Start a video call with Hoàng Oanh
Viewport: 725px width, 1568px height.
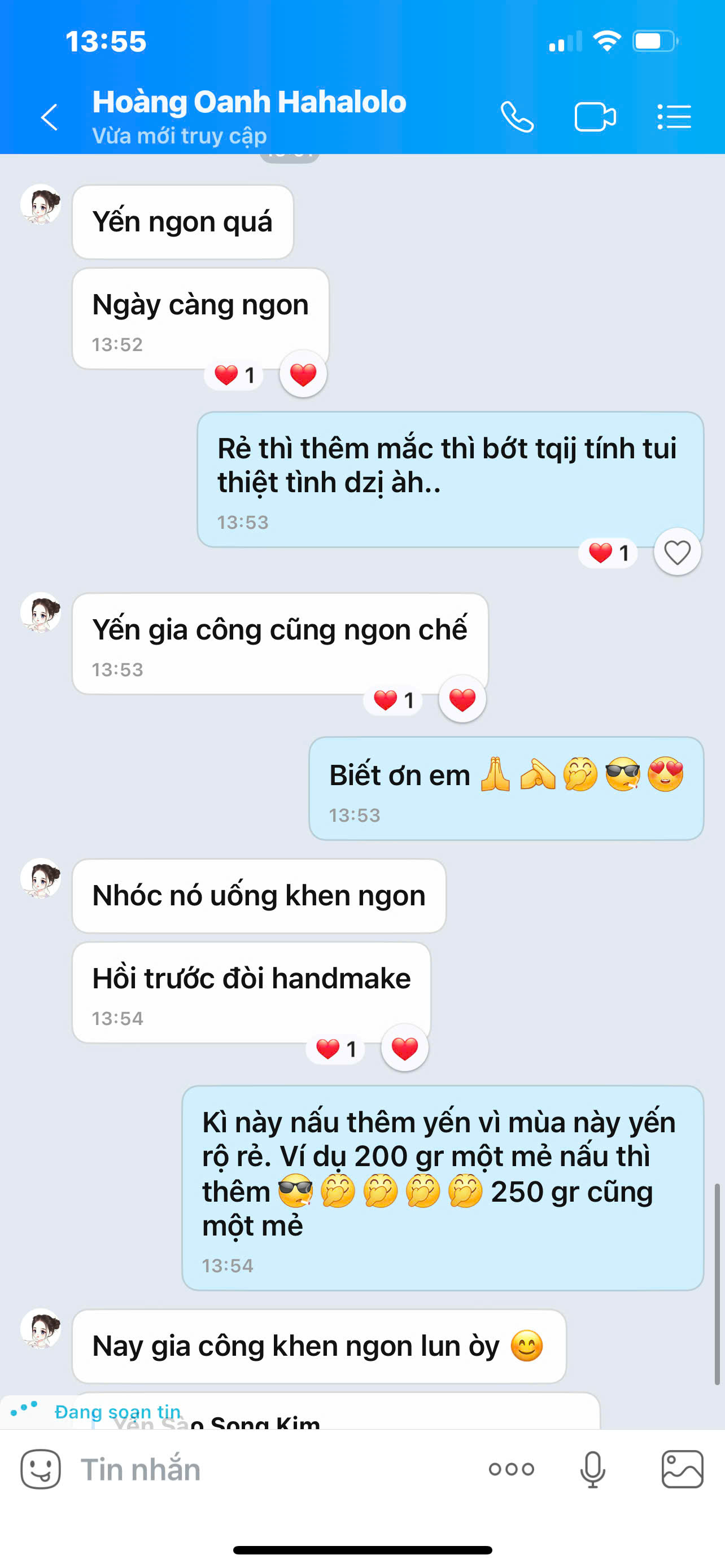pyautogui.click(x=595, y=117)
